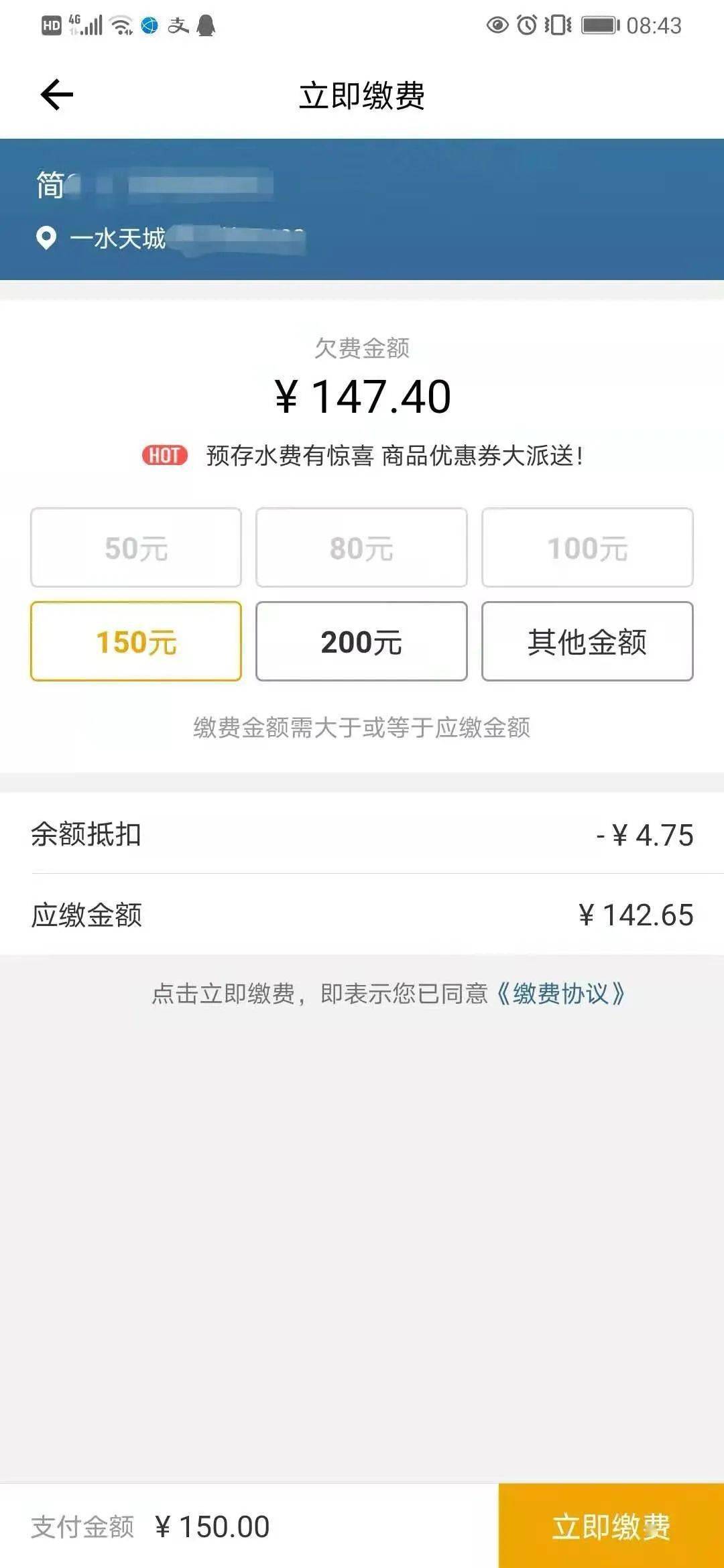The image size is (724, 1568).
Task: Switch selection to 200元
Action: point(361,641)
